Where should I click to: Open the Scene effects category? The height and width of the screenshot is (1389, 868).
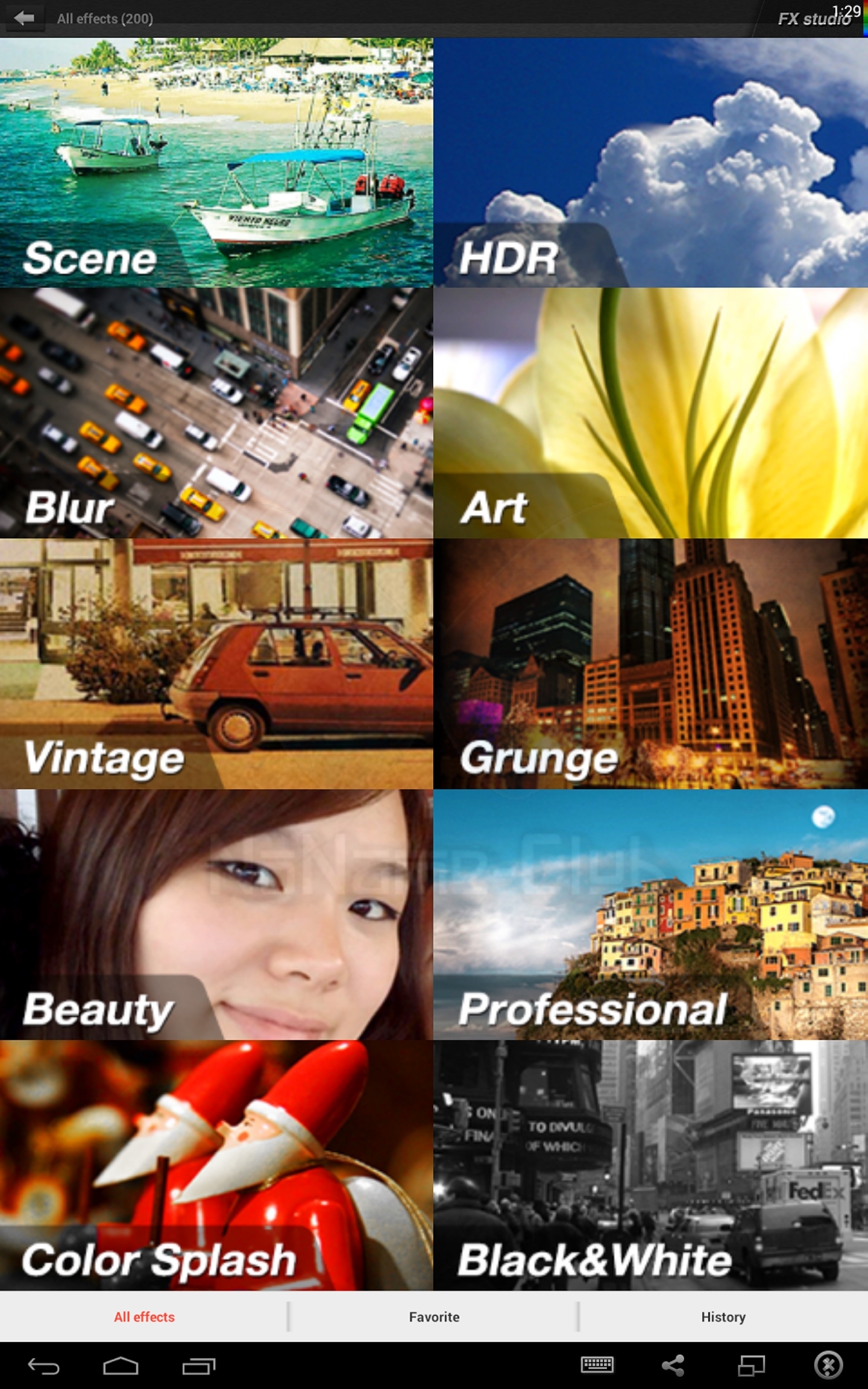[x=216, y=162]
